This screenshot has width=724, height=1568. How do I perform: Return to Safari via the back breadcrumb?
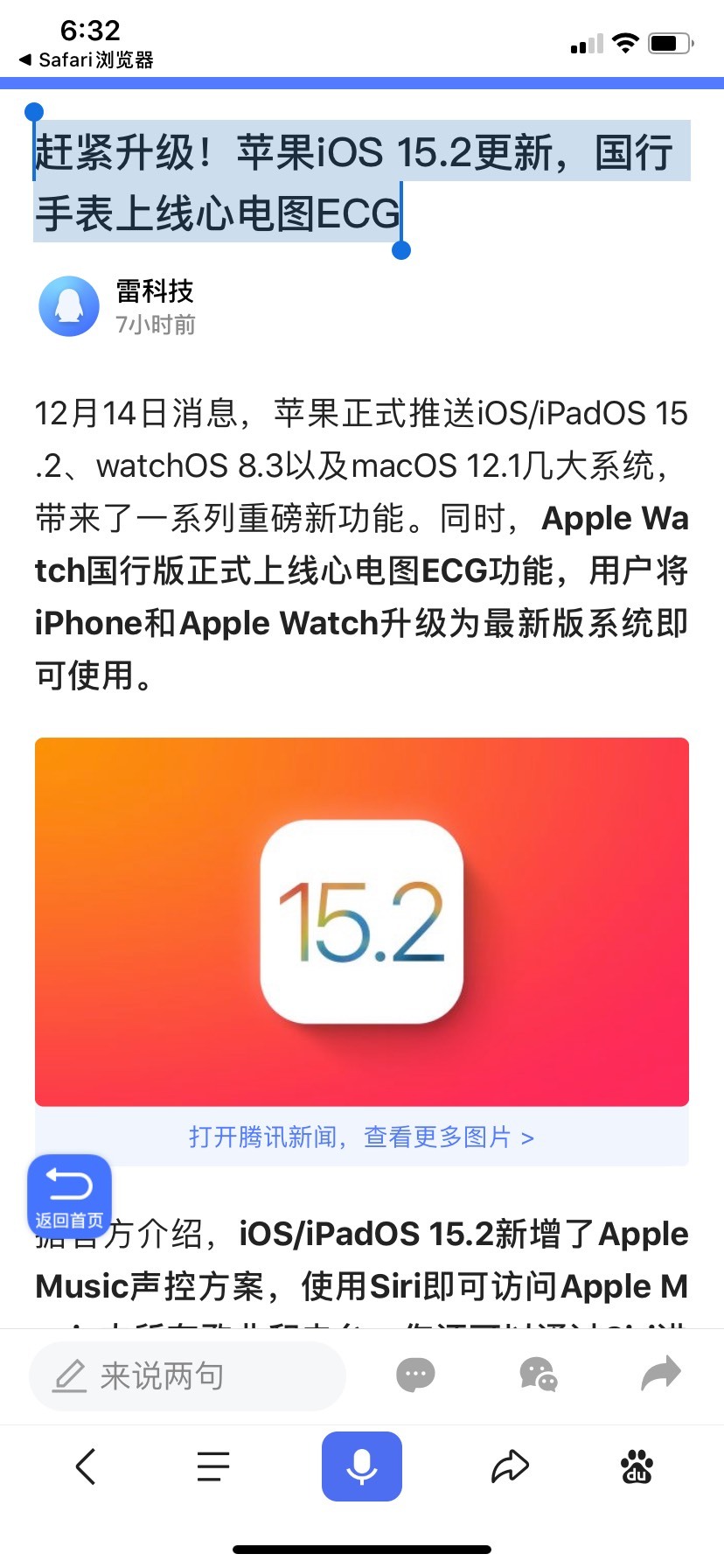click(86, 59)
